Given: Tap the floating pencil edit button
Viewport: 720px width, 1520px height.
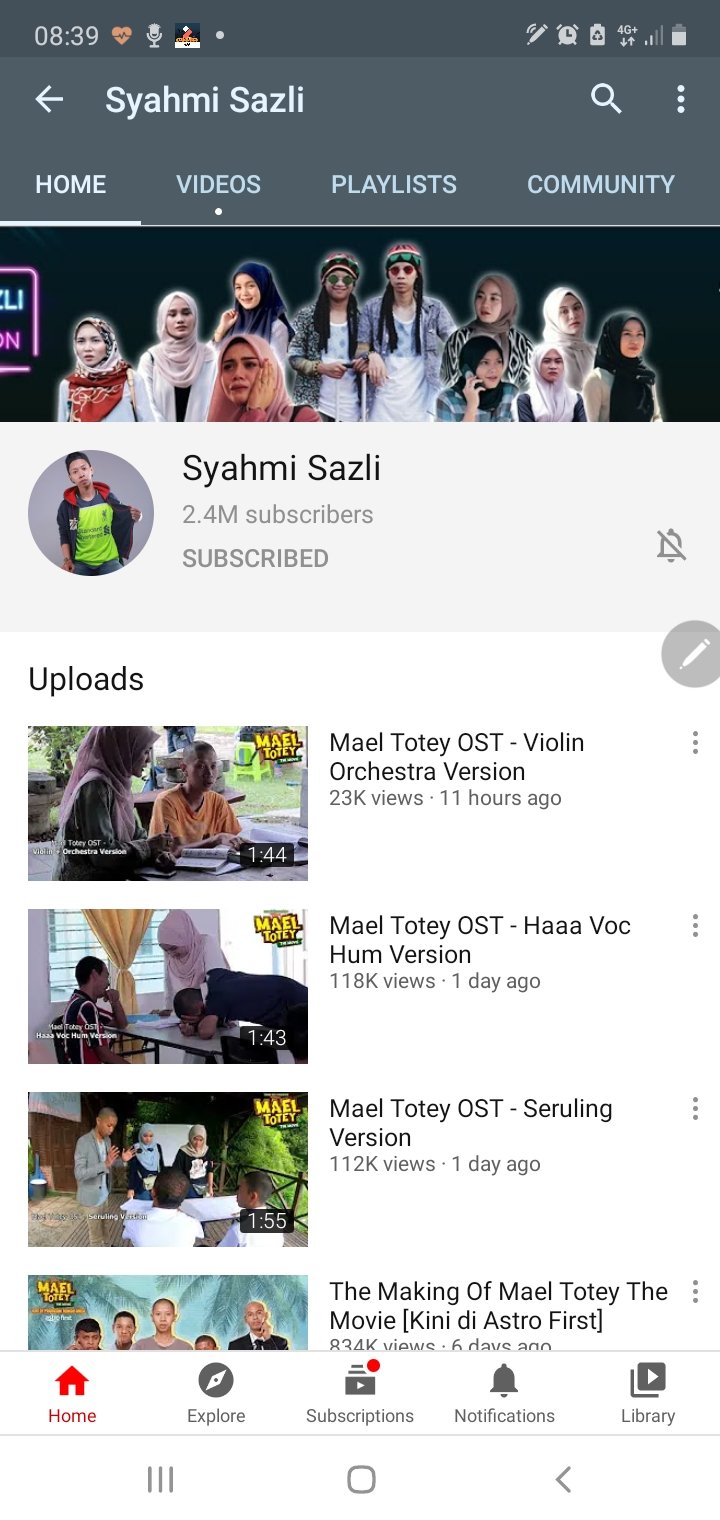Looking at the screenshot, I should pos(694,654).
